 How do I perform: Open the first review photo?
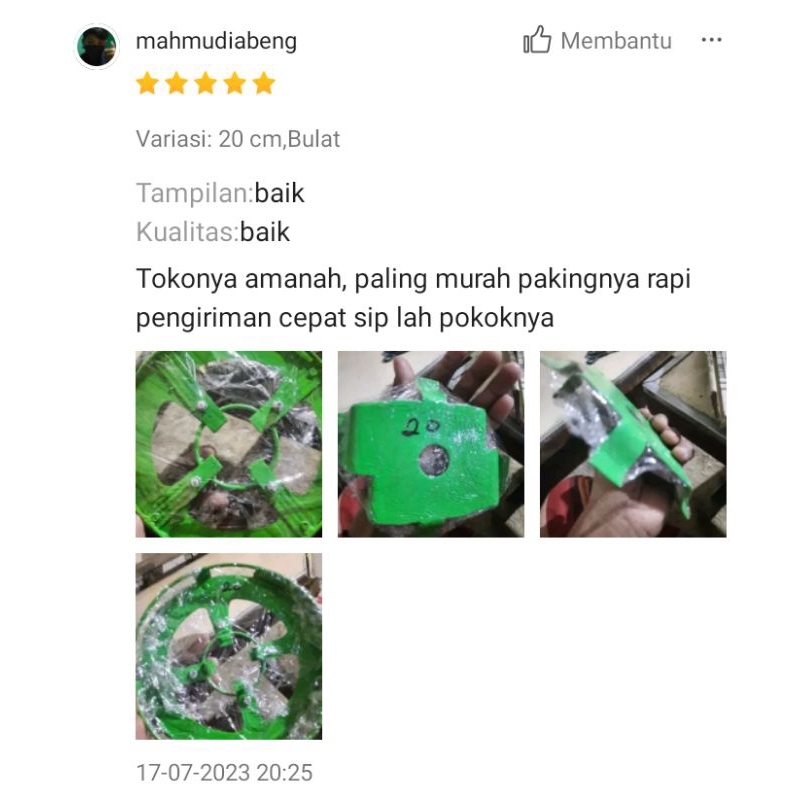click(x=229, y=444)
